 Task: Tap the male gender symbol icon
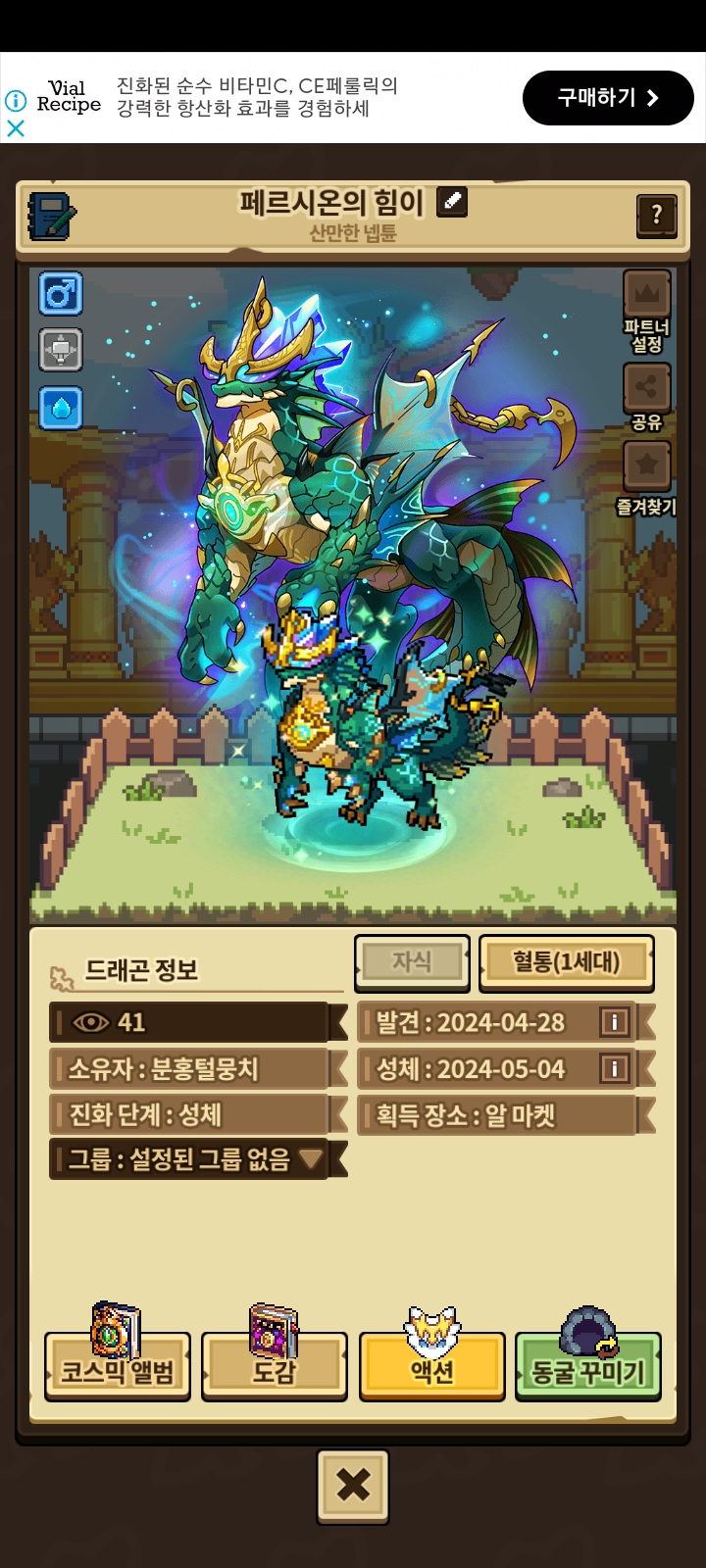61,293
